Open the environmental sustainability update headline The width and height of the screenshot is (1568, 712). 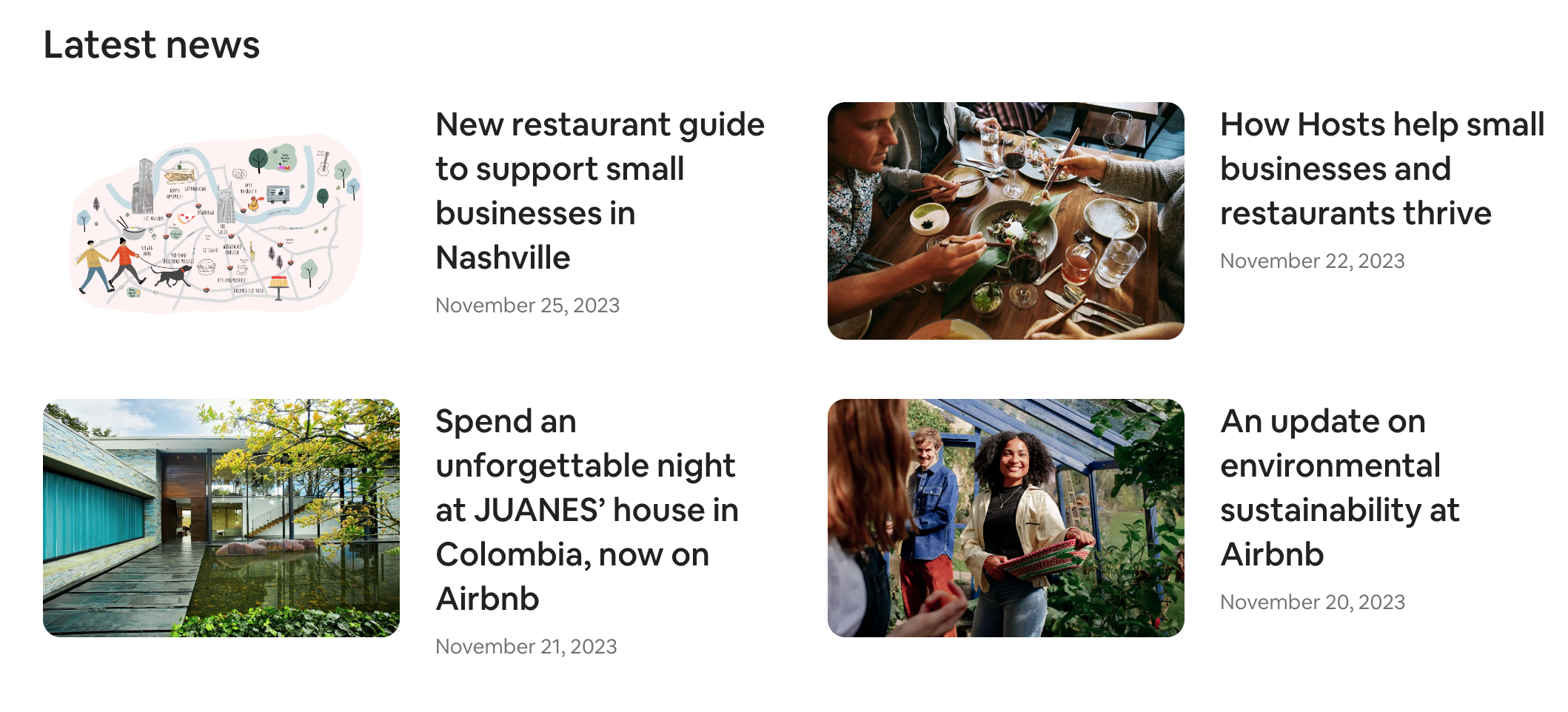click(x=1339, y=488)
